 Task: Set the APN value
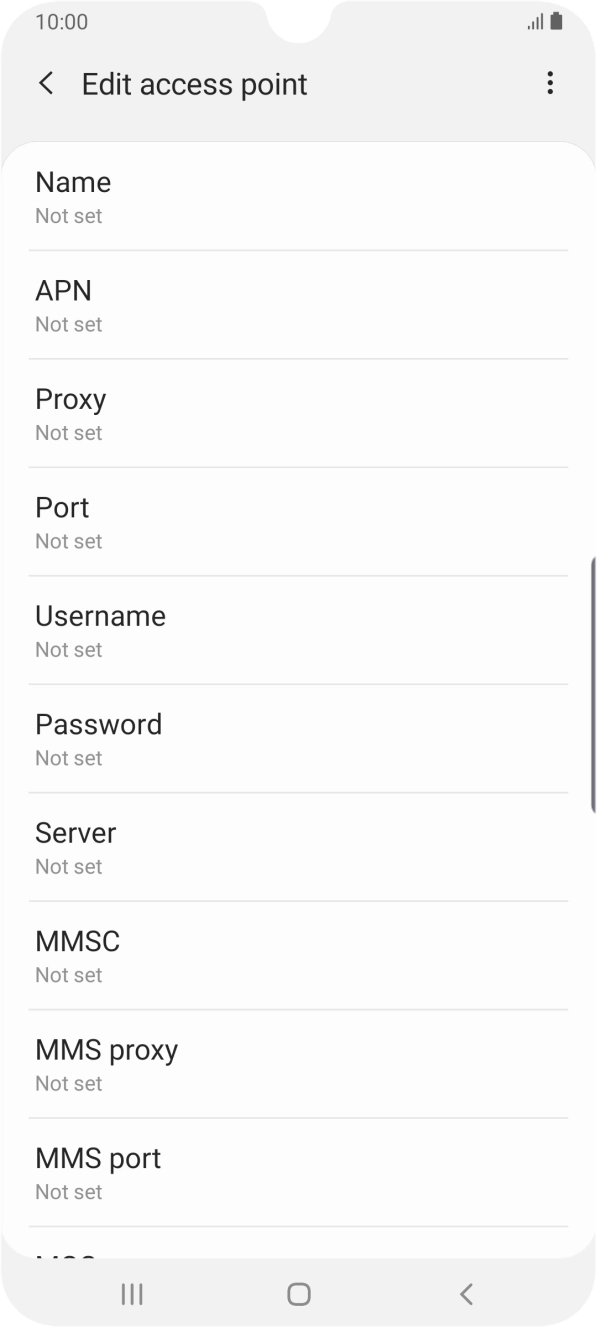(x=298, y=305)
